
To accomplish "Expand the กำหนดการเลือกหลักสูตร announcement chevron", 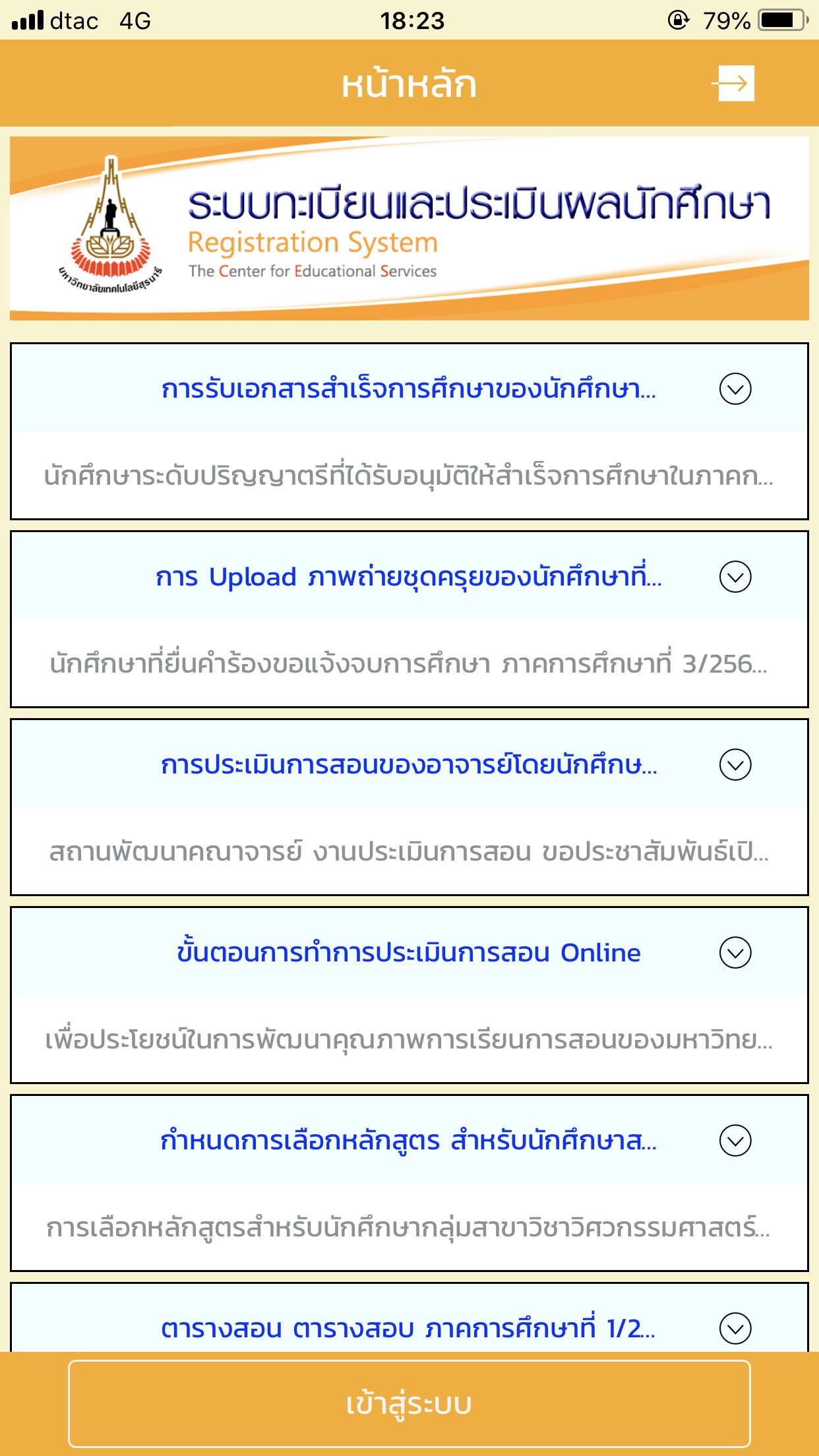I will point(735,1140).
